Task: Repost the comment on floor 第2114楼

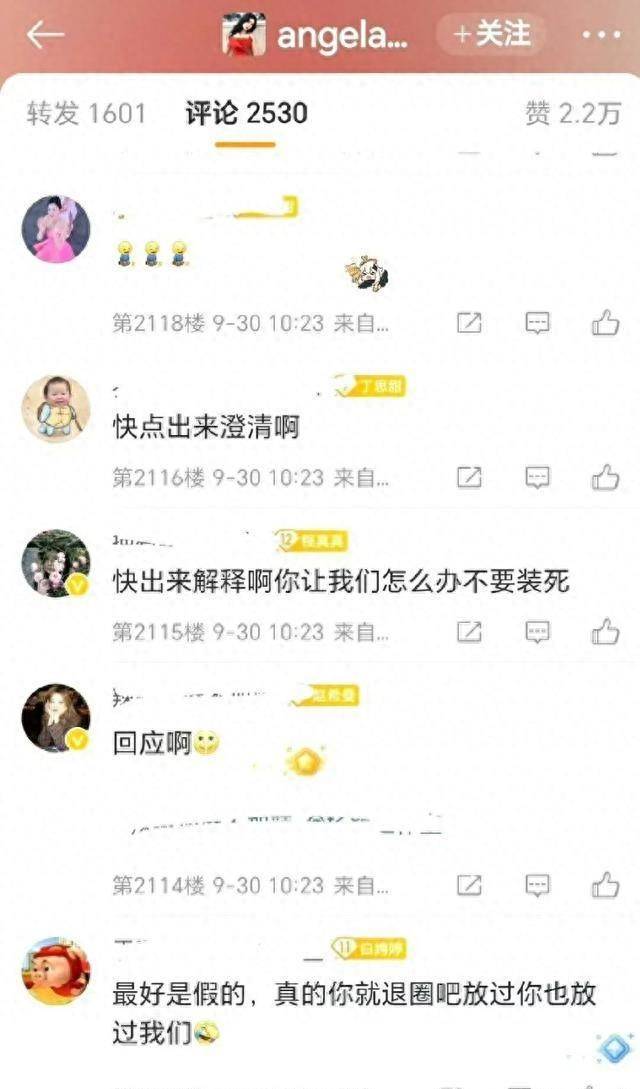Action: [x=469, y=885]
